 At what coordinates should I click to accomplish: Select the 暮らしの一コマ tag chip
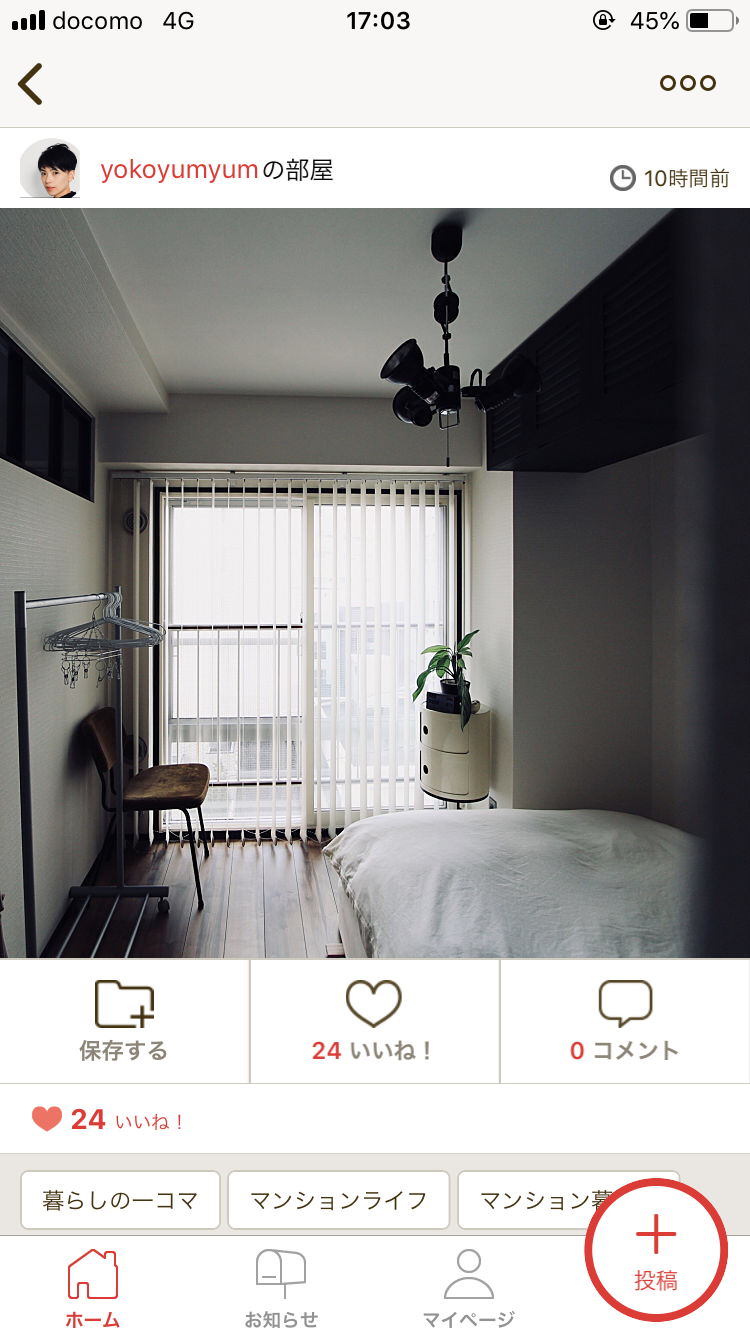click(120, 1200)
